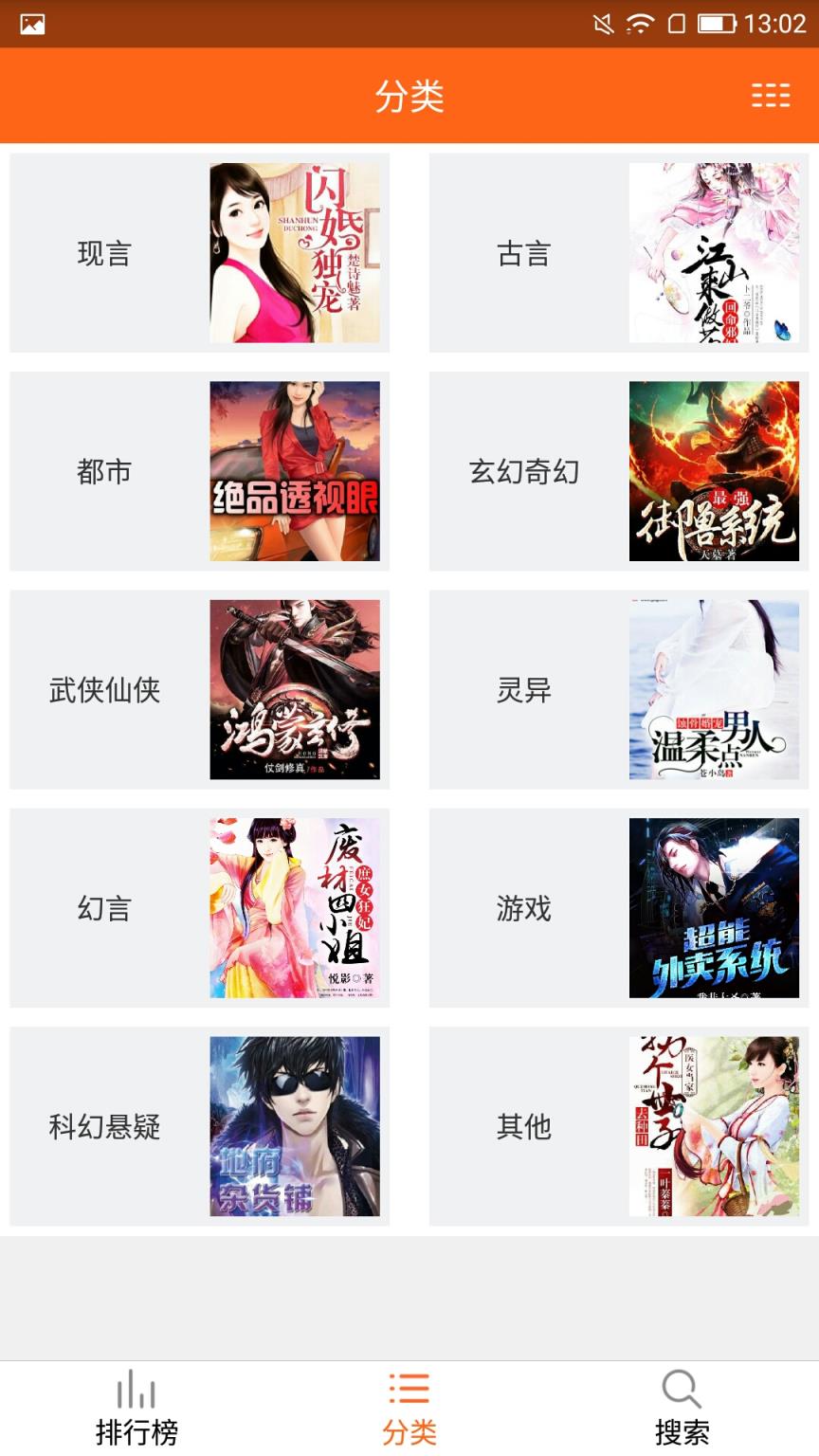Tap the 搜索 search magnifier icon
Image resolution: width=819 pixels, height=1456 pixels.
[681, 1391]
